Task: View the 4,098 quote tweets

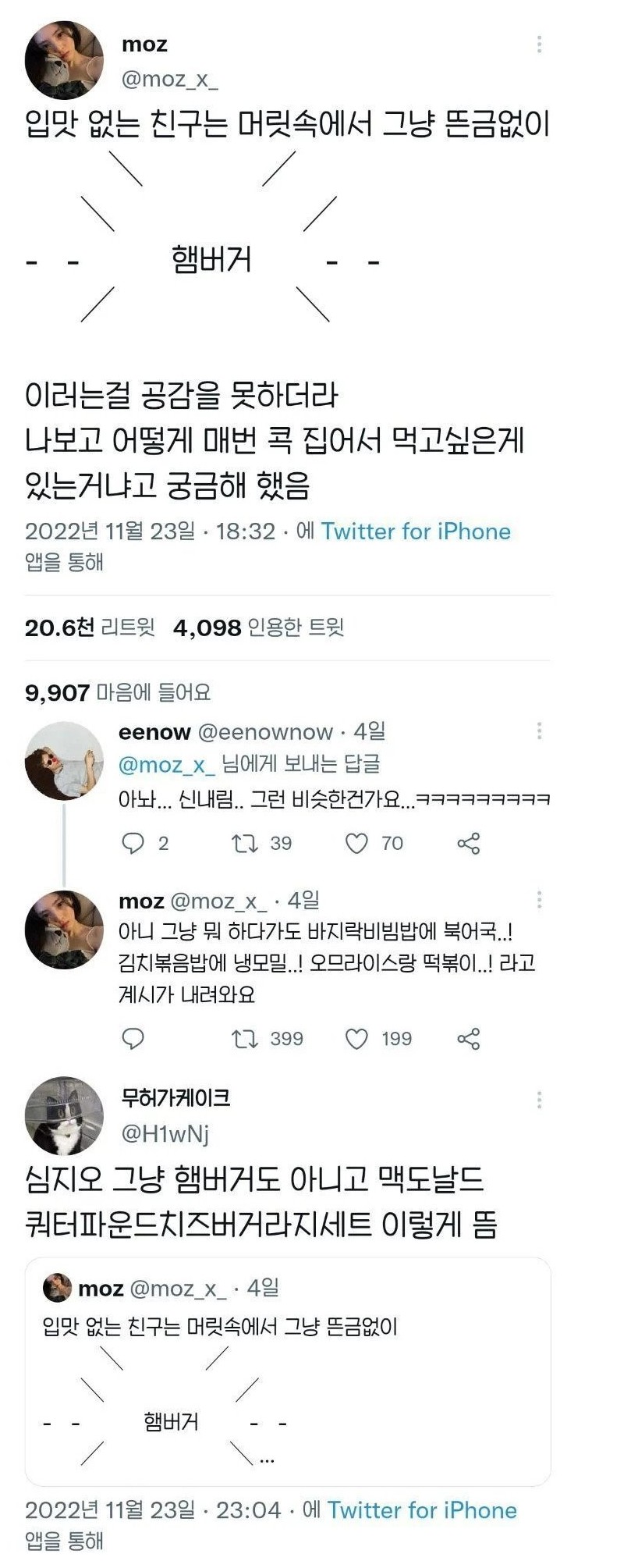Action: tap(258, 628)
